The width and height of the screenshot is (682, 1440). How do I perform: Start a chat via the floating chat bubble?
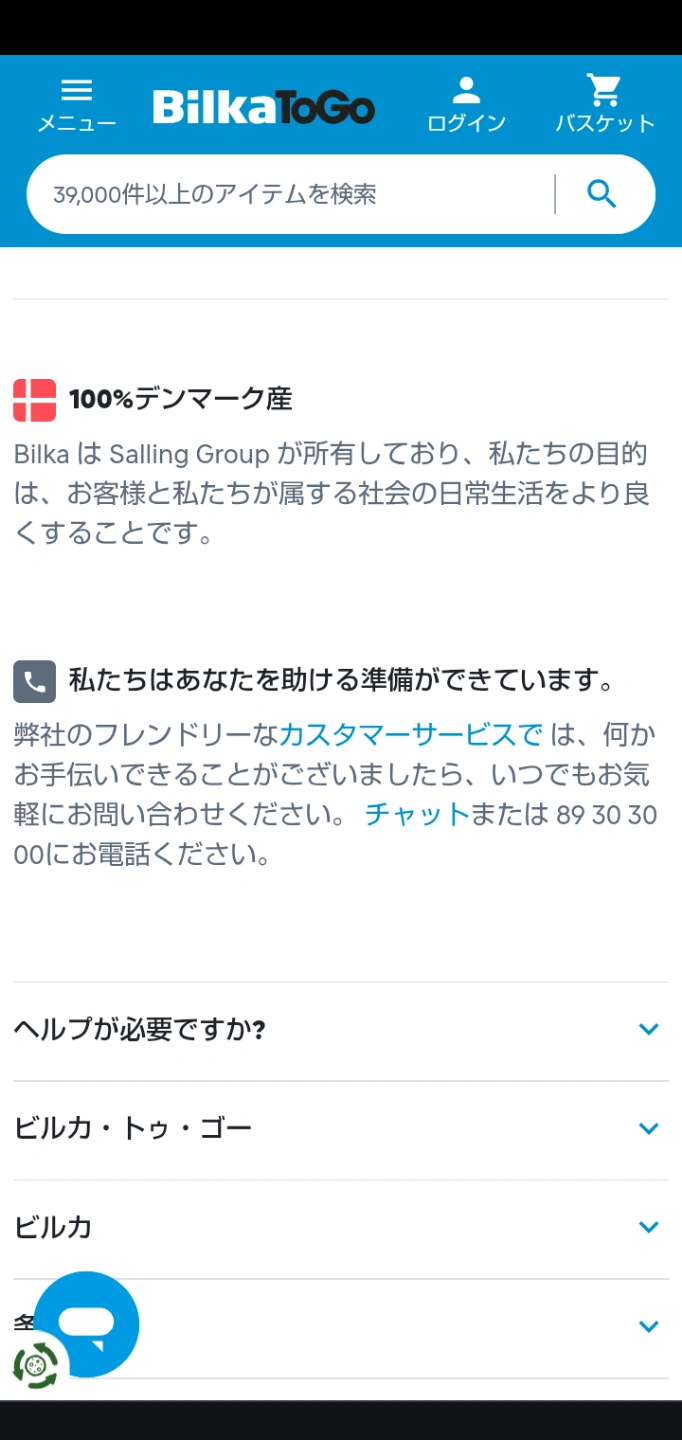pyautogui.click(x=87, y=1324)
